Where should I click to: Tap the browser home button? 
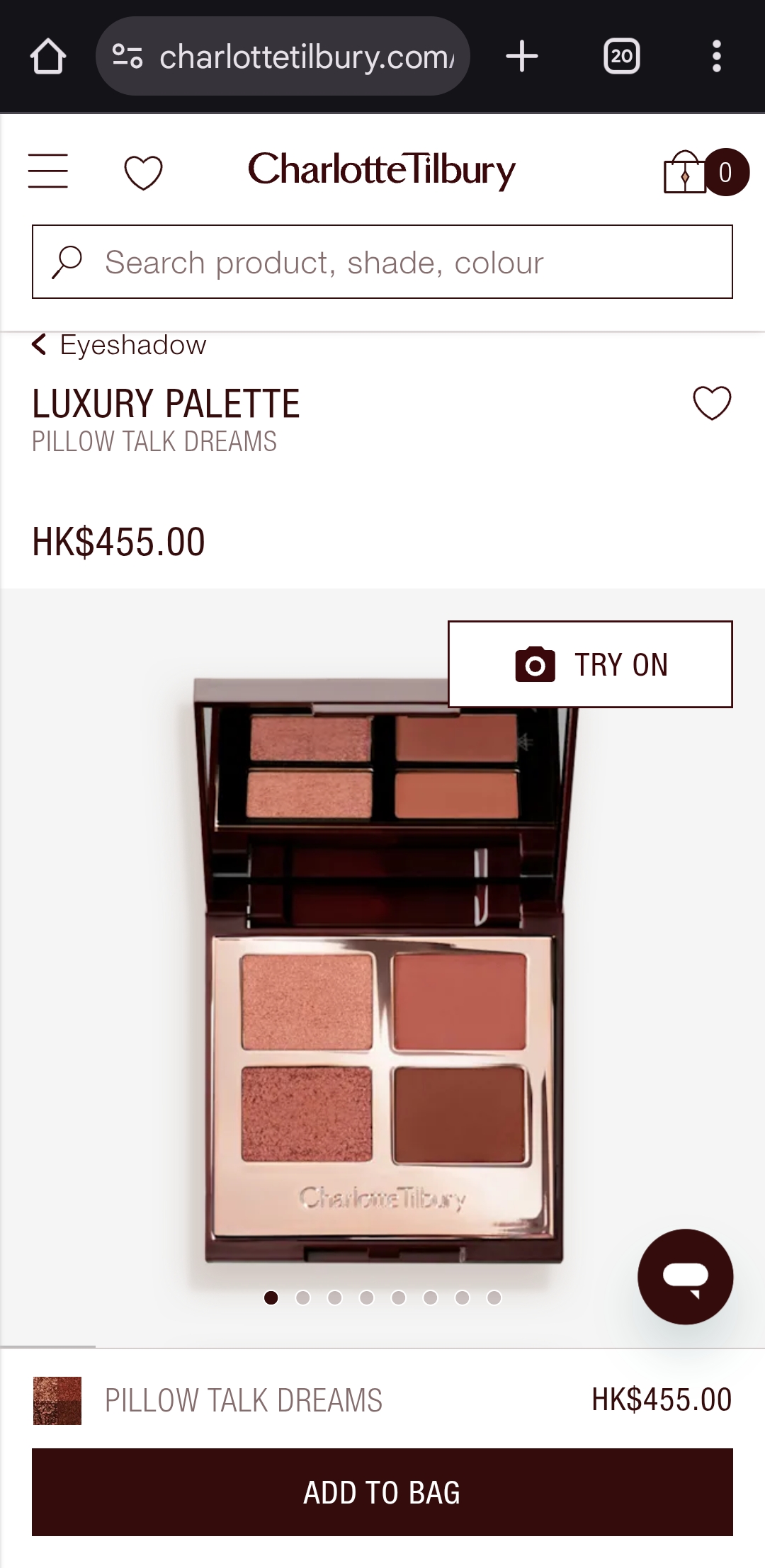click(48, 56)
